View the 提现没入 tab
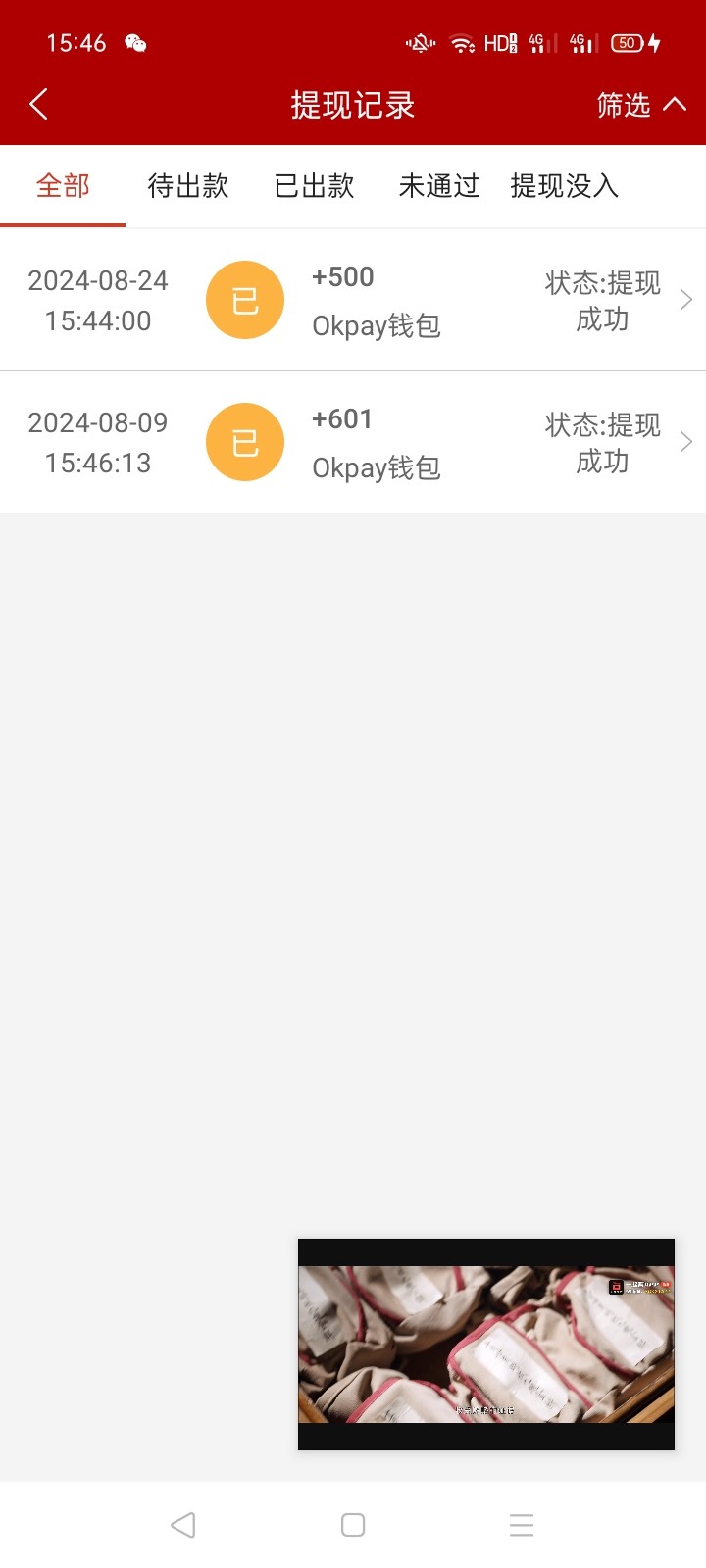The image size is (706, 1568). (x=564, y=186)
